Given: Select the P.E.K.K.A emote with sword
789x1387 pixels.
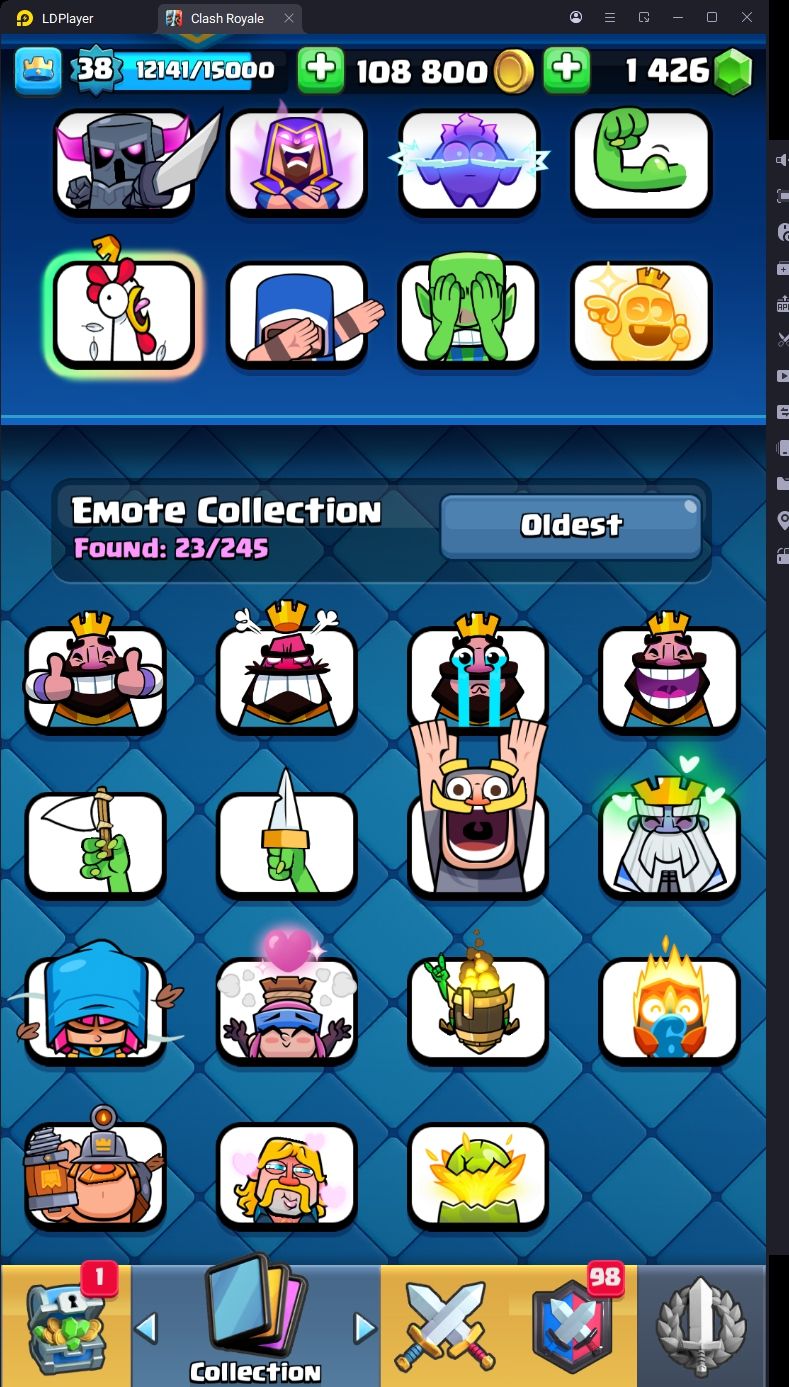Looking at the screenshot, I should coord(123,162).
